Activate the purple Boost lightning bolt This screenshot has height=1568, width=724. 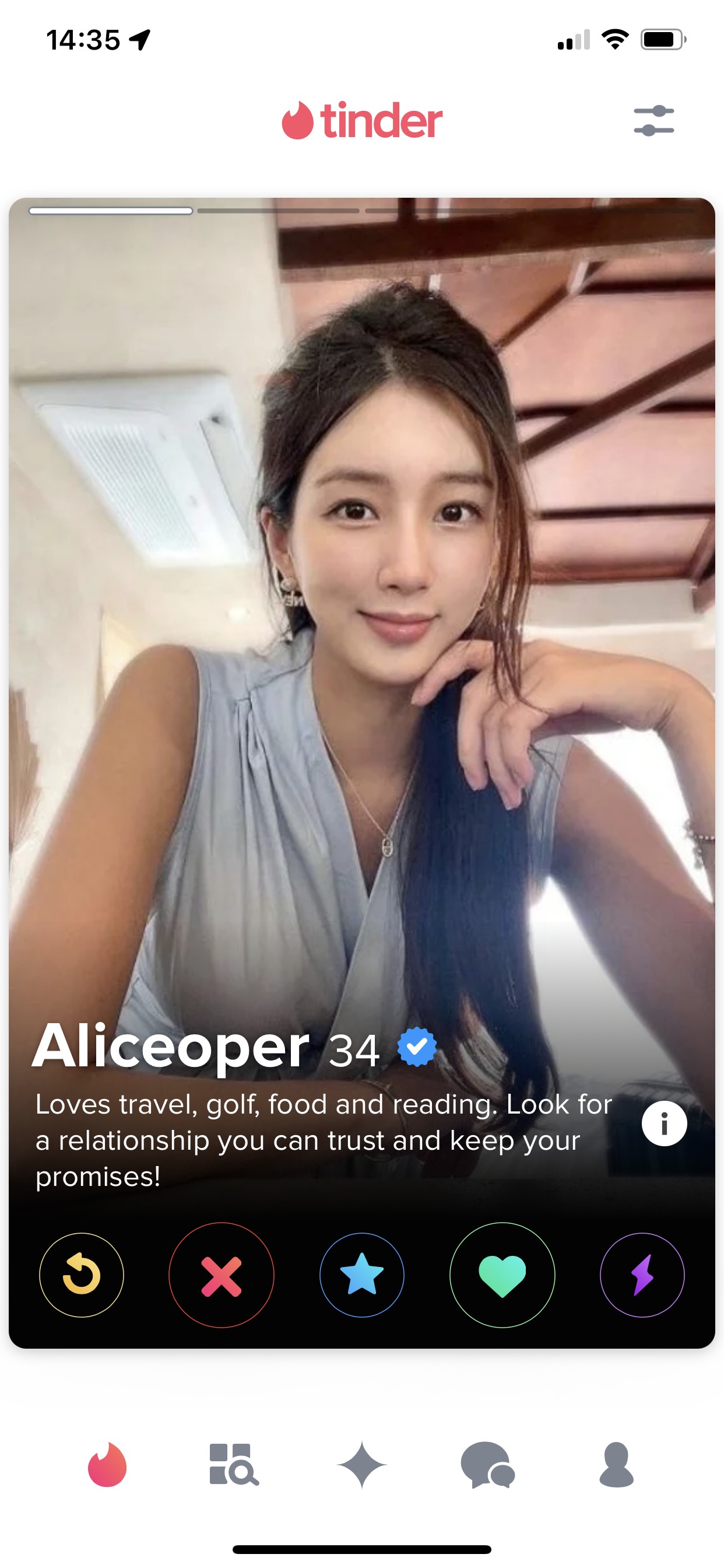642,1275
